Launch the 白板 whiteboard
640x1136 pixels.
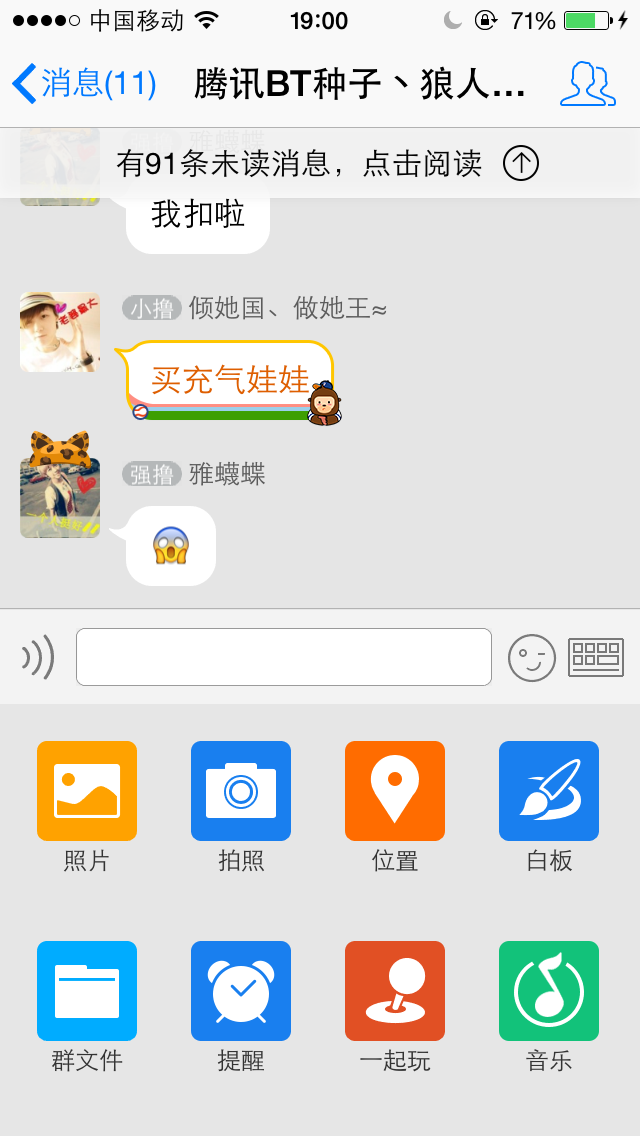click(549, 791)
